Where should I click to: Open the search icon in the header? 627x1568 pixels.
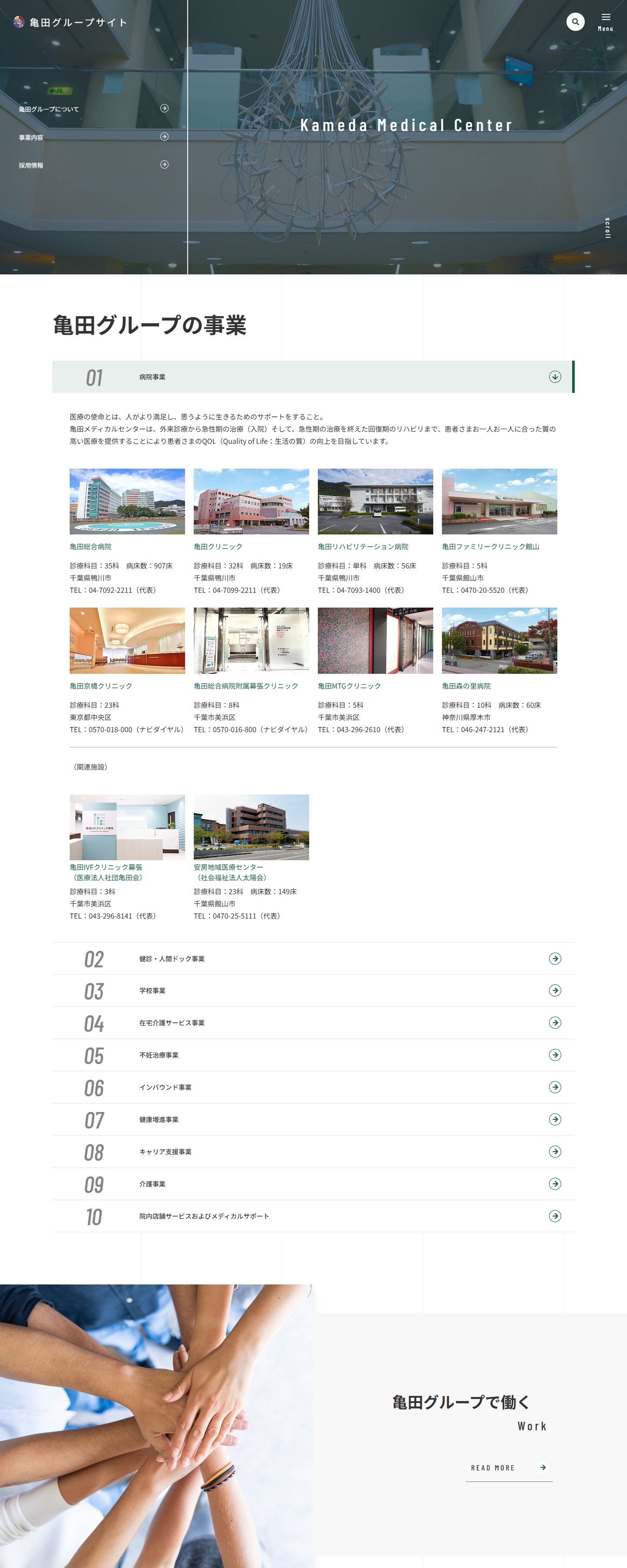pos(575,22)
